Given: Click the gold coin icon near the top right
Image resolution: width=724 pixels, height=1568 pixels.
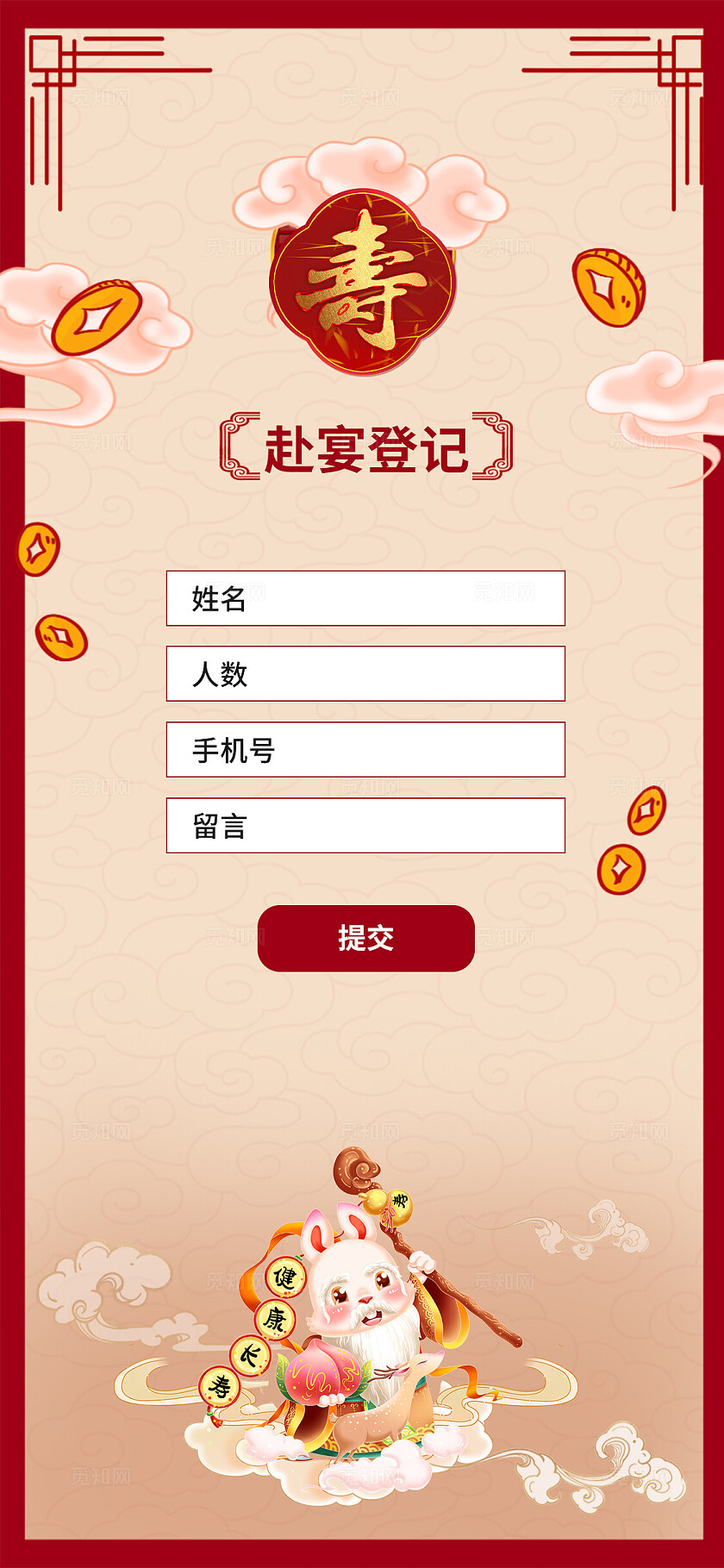Looking at the screenshot, I should pyautogui.click(x=608, y=284).
